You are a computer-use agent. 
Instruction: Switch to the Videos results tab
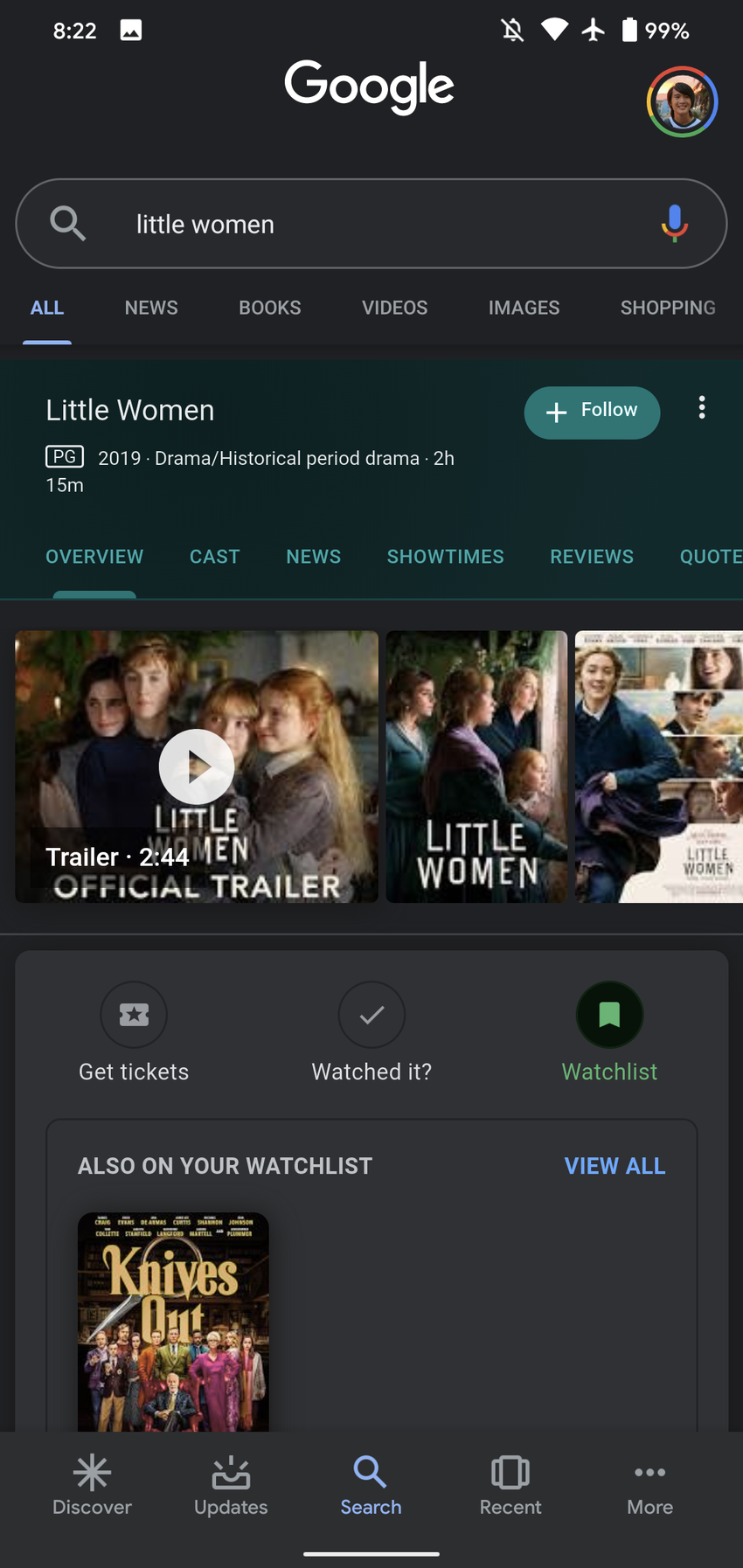click(x=394, y=308)
